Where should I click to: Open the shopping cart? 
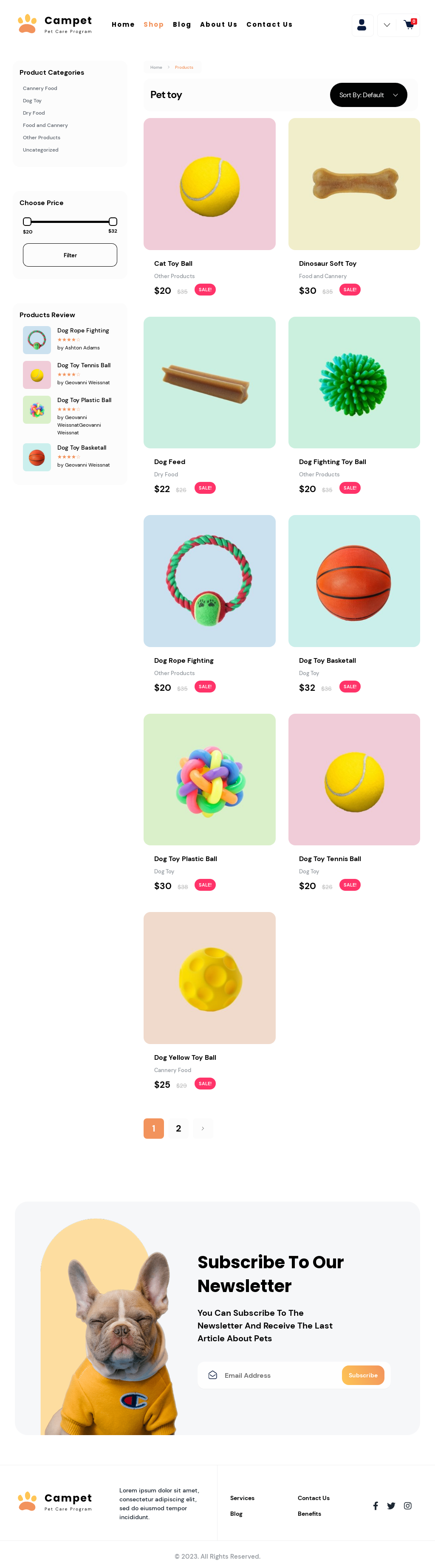point(408,25)
